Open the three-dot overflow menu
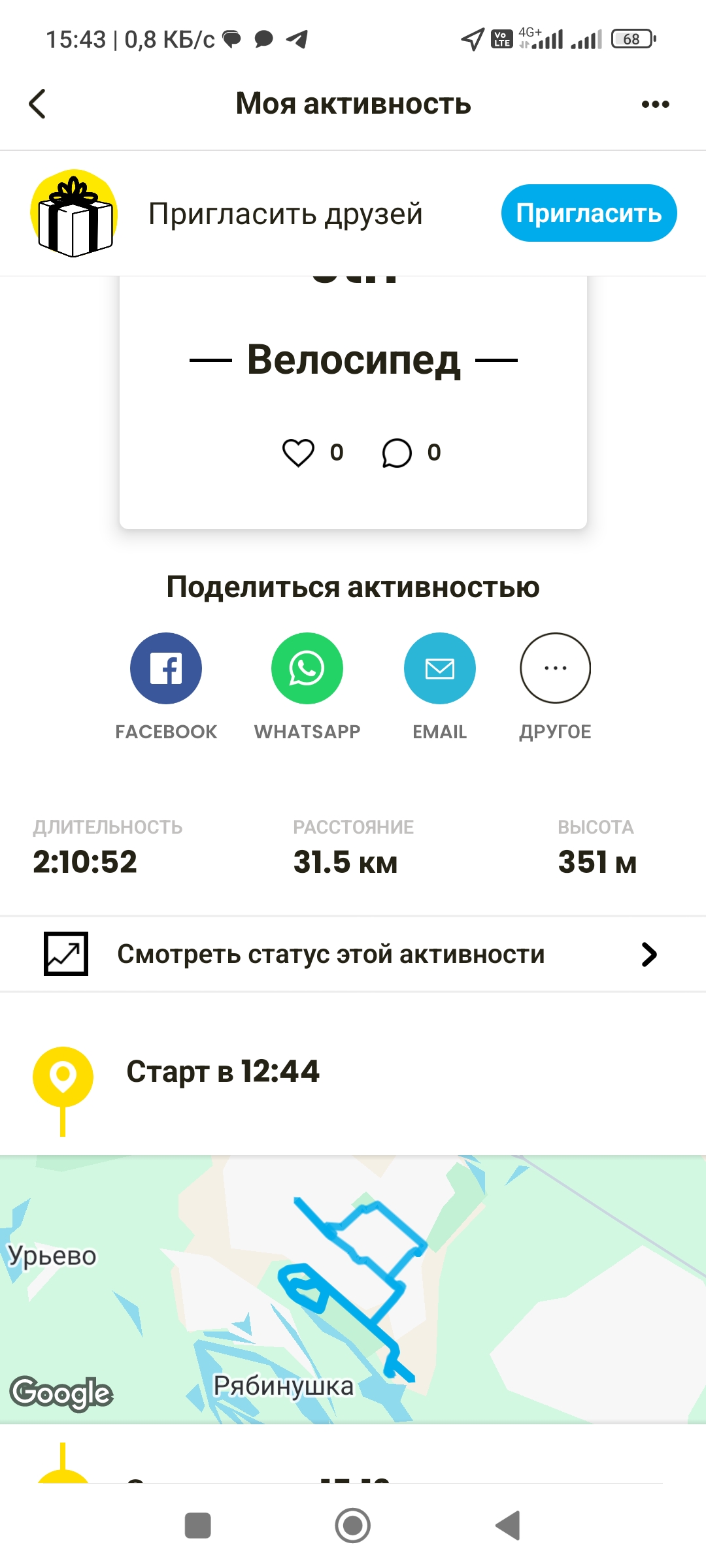Image resolution: width=706 pixels, height=1568 pixels. pyautogui.click(x=655, y=104)
